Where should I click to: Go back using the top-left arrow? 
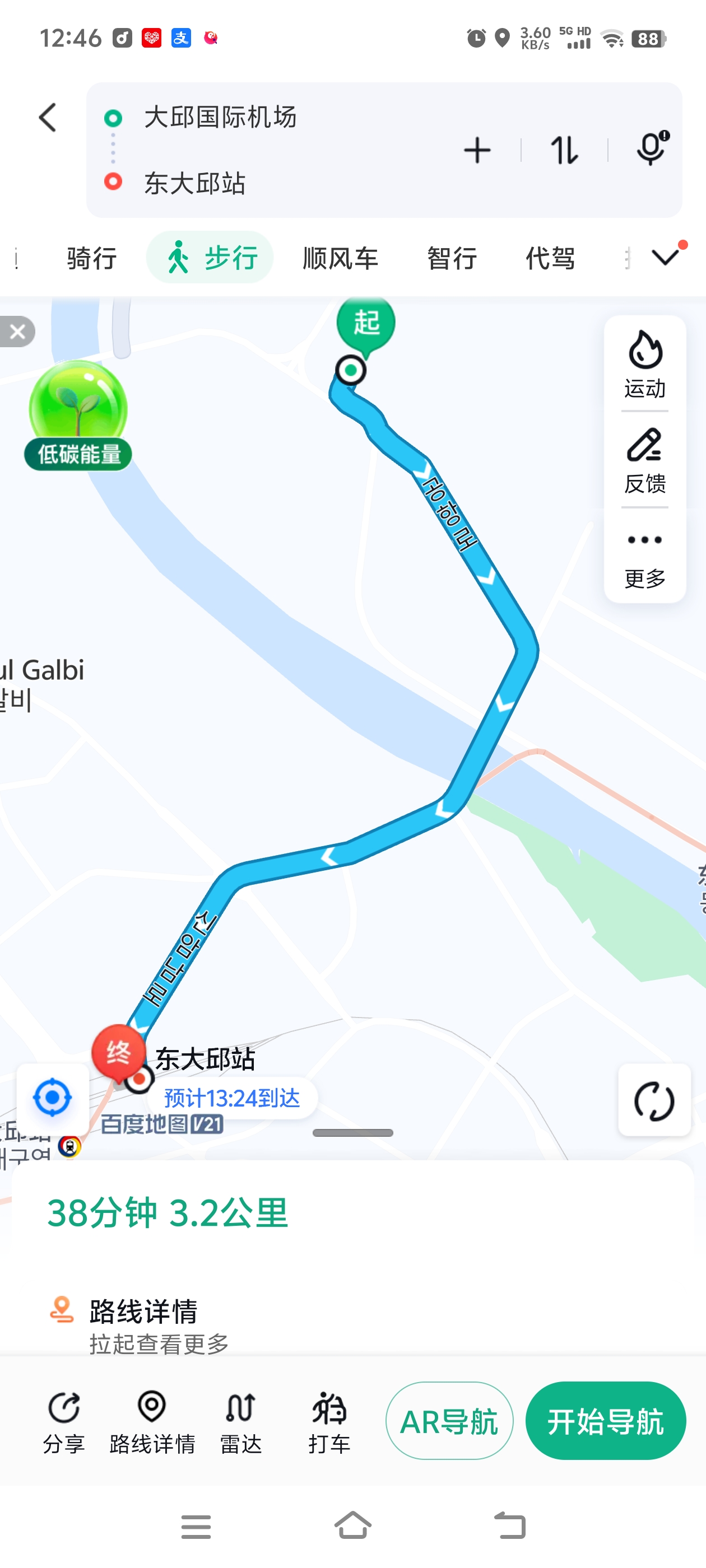pos(48,118)
